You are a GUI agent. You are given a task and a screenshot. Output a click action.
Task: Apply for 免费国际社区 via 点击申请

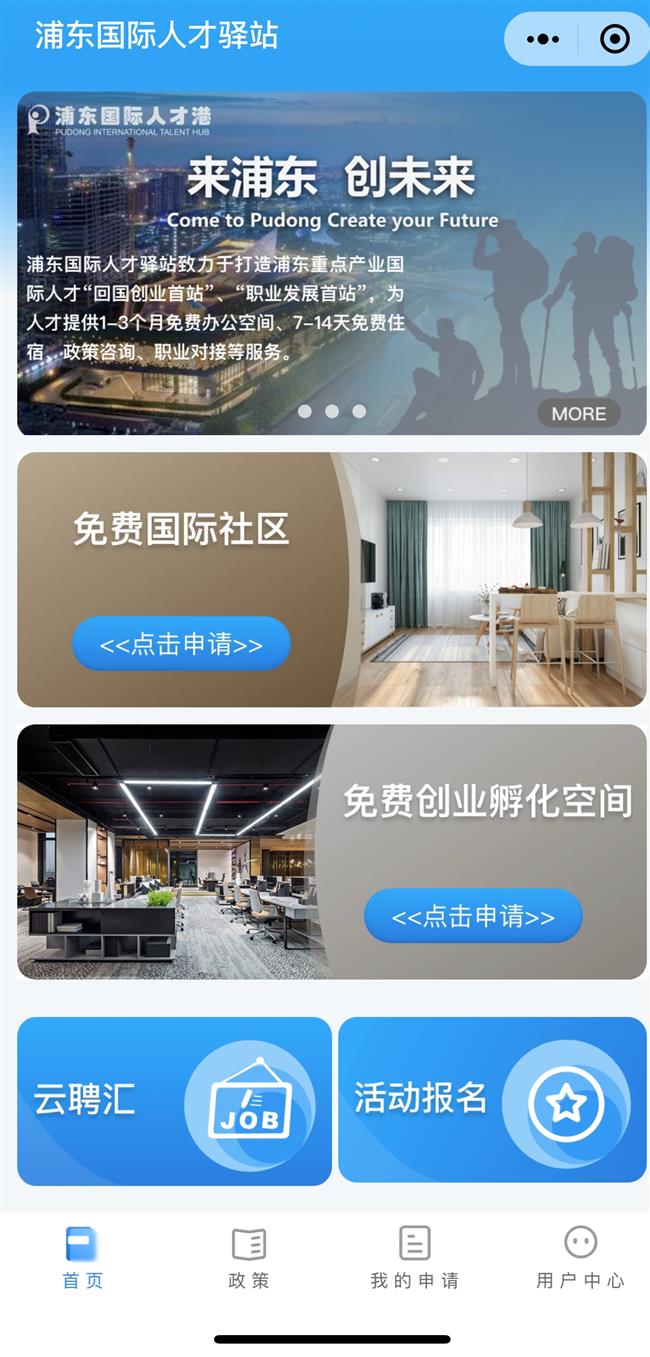(x=181, y=644)
